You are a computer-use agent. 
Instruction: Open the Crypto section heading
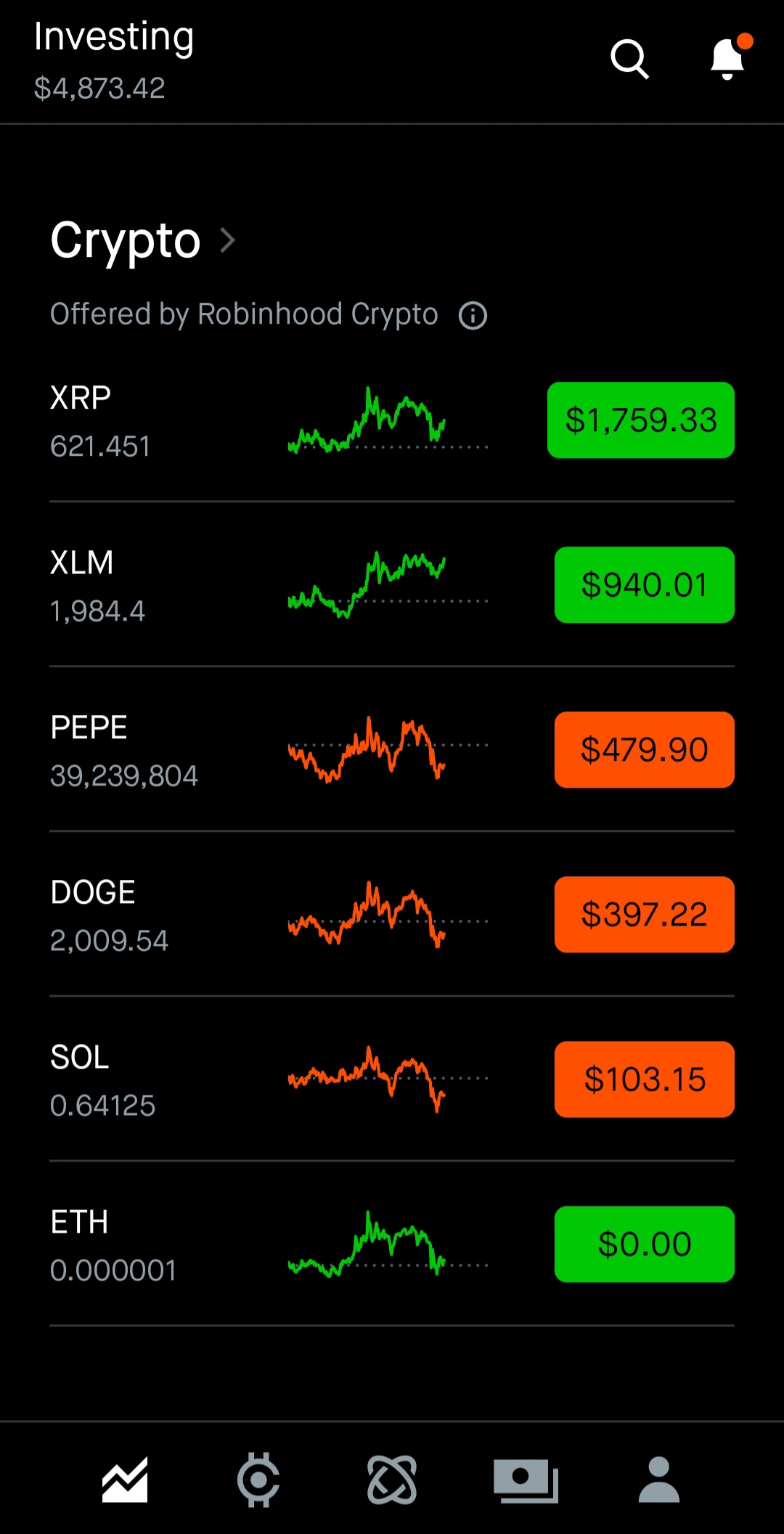click(x=143, y=240)
